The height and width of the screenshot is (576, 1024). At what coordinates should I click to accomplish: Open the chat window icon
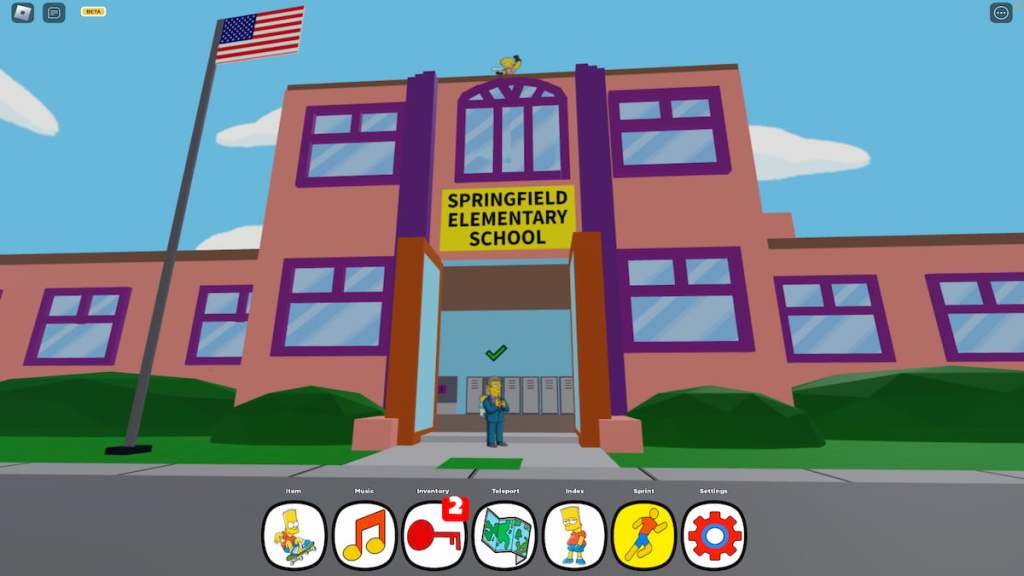[x=54, y=13]
